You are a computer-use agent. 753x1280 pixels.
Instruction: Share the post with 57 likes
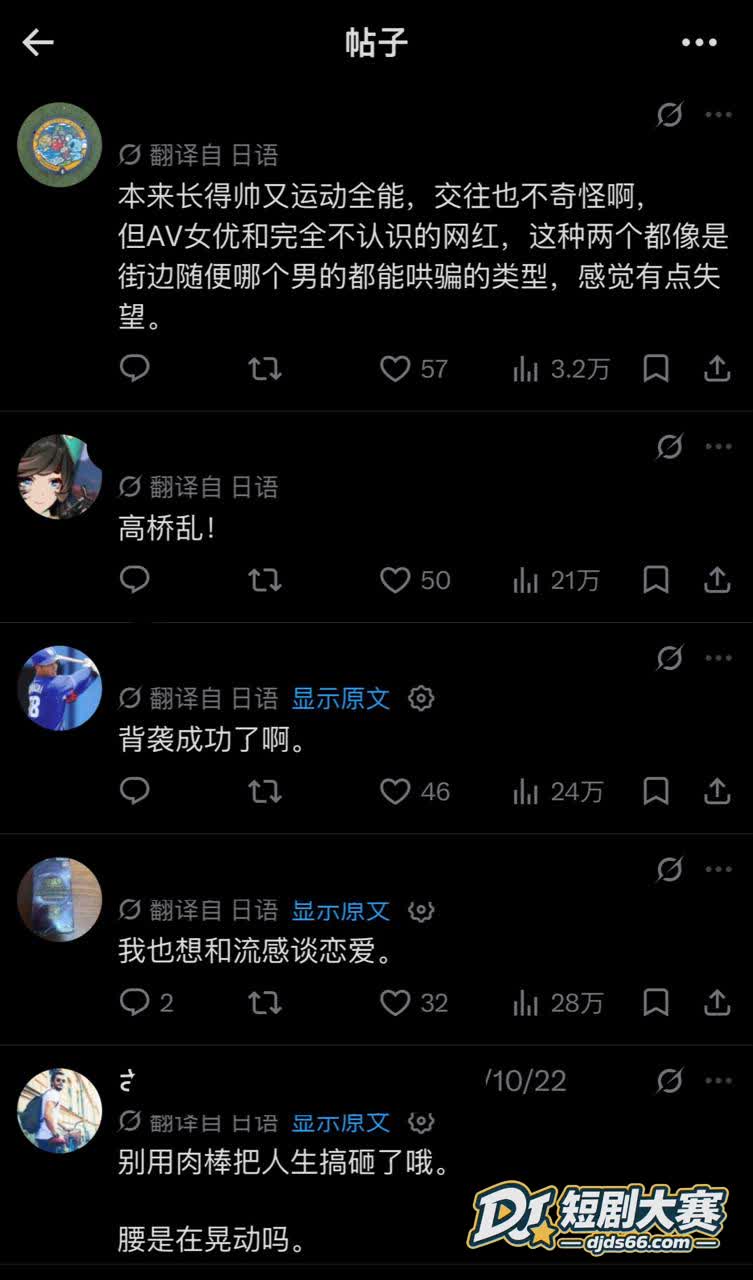pyautogui.click(x=717, y=369)
